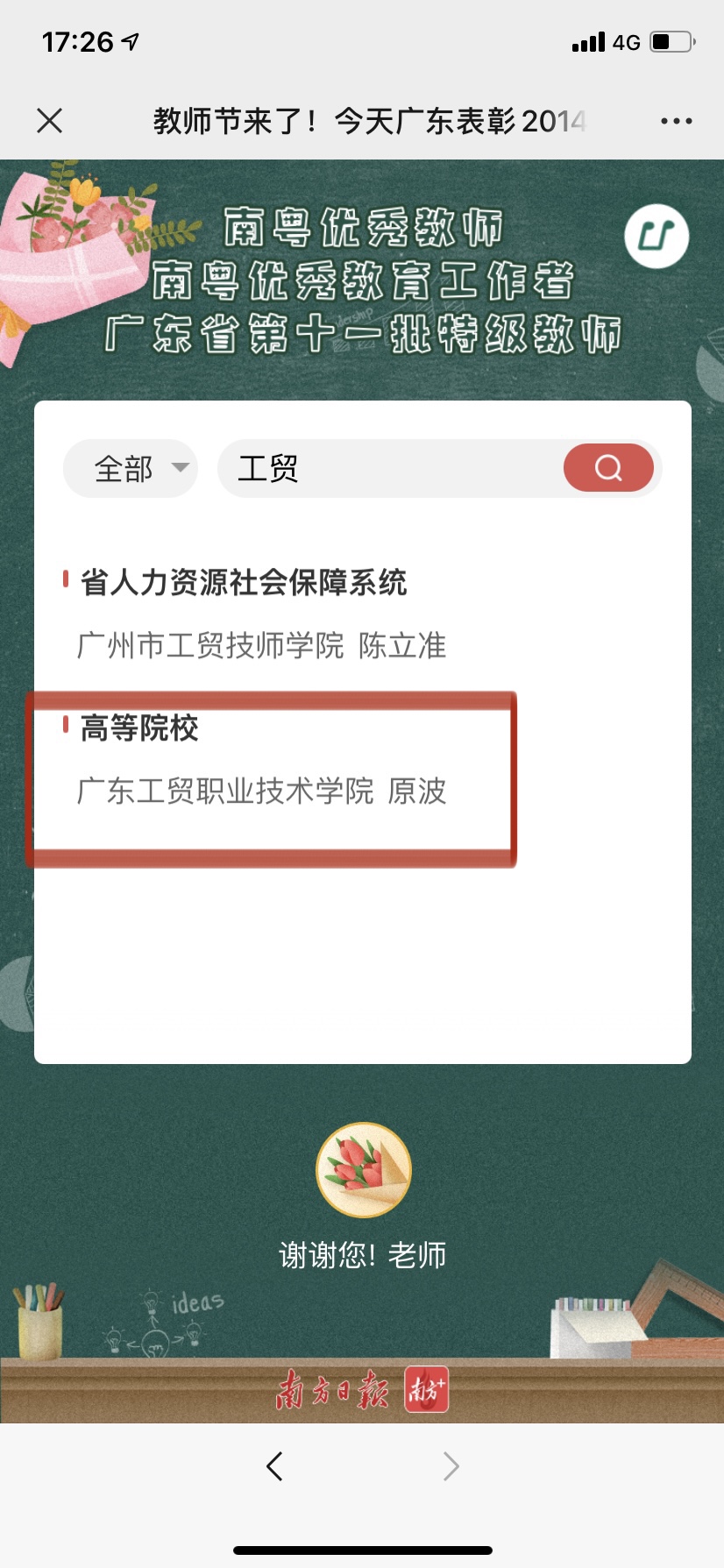Viewport: 724px width, 1568px height.
Task: Close the webpage with the X icon
Action: point(50,120)
